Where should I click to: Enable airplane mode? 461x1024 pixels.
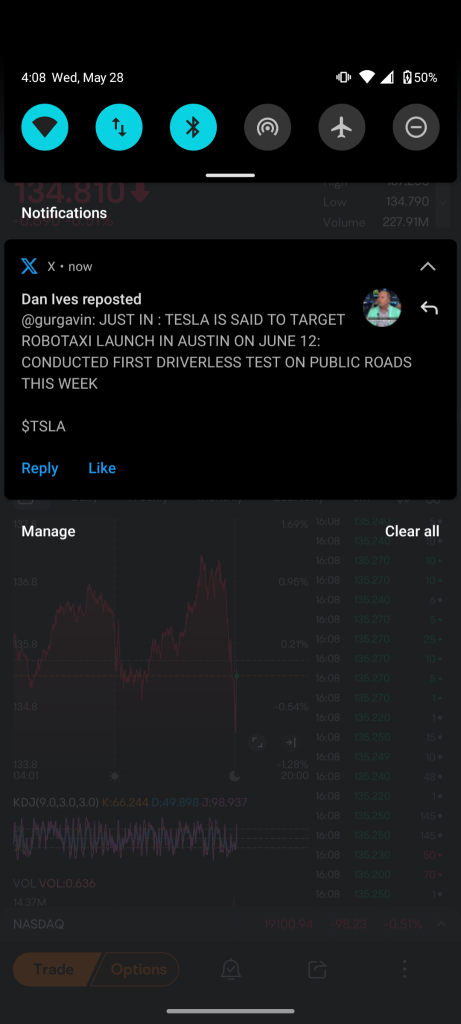click(x=342, y=127)
